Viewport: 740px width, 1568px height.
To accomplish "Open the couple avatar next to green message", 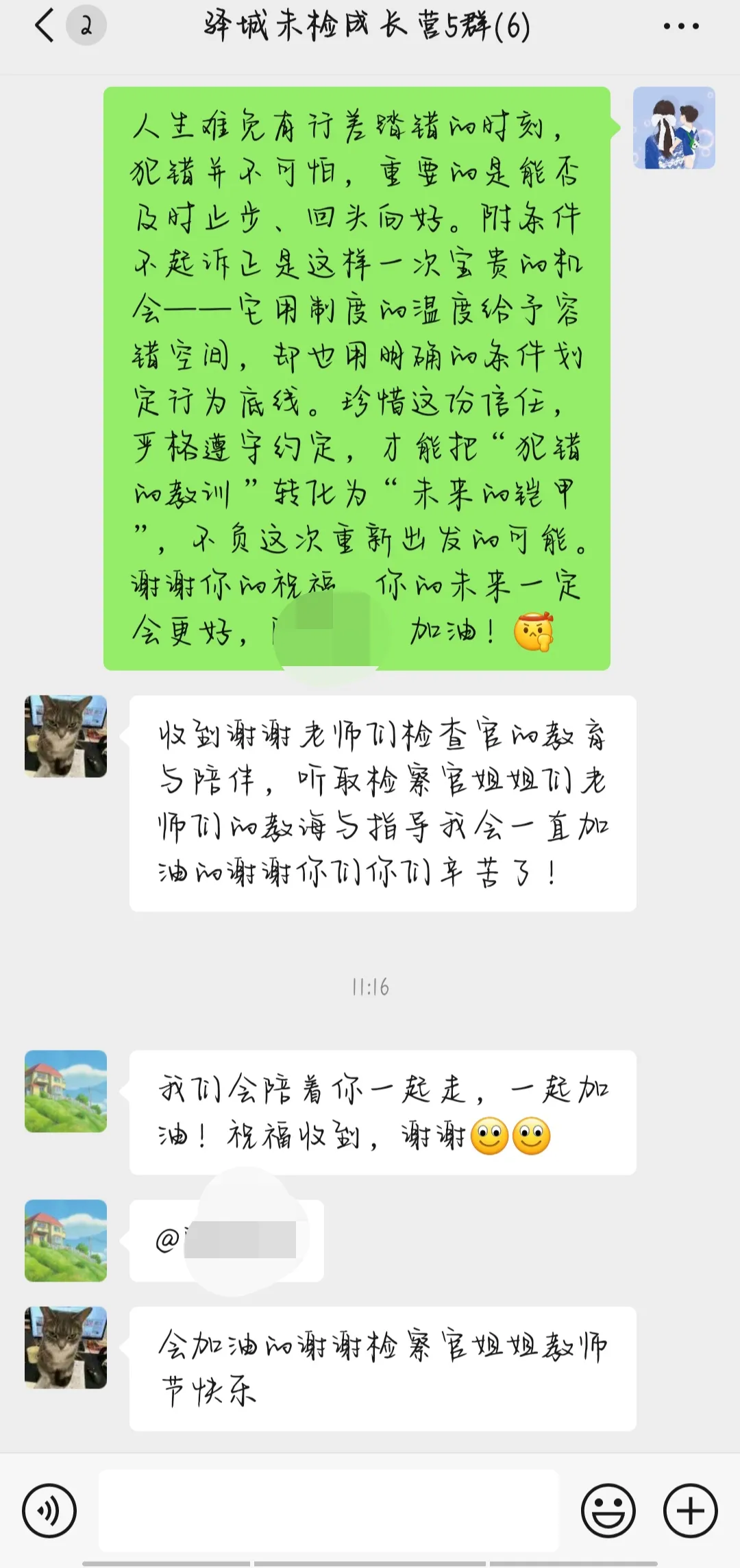I will (x=675, y=127).
